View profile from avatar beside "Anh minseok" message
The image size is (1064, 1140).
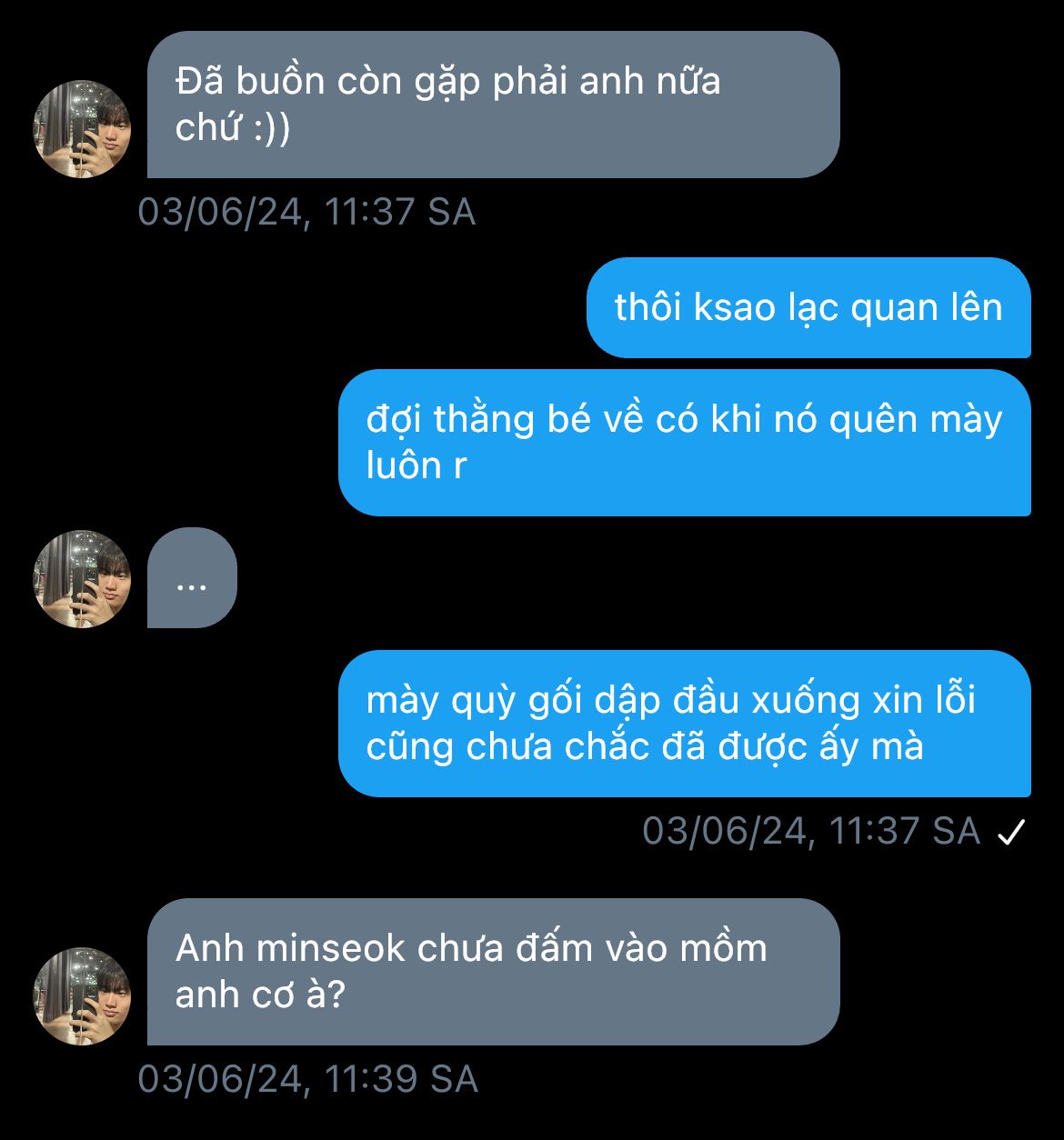[x=82, y=996]
